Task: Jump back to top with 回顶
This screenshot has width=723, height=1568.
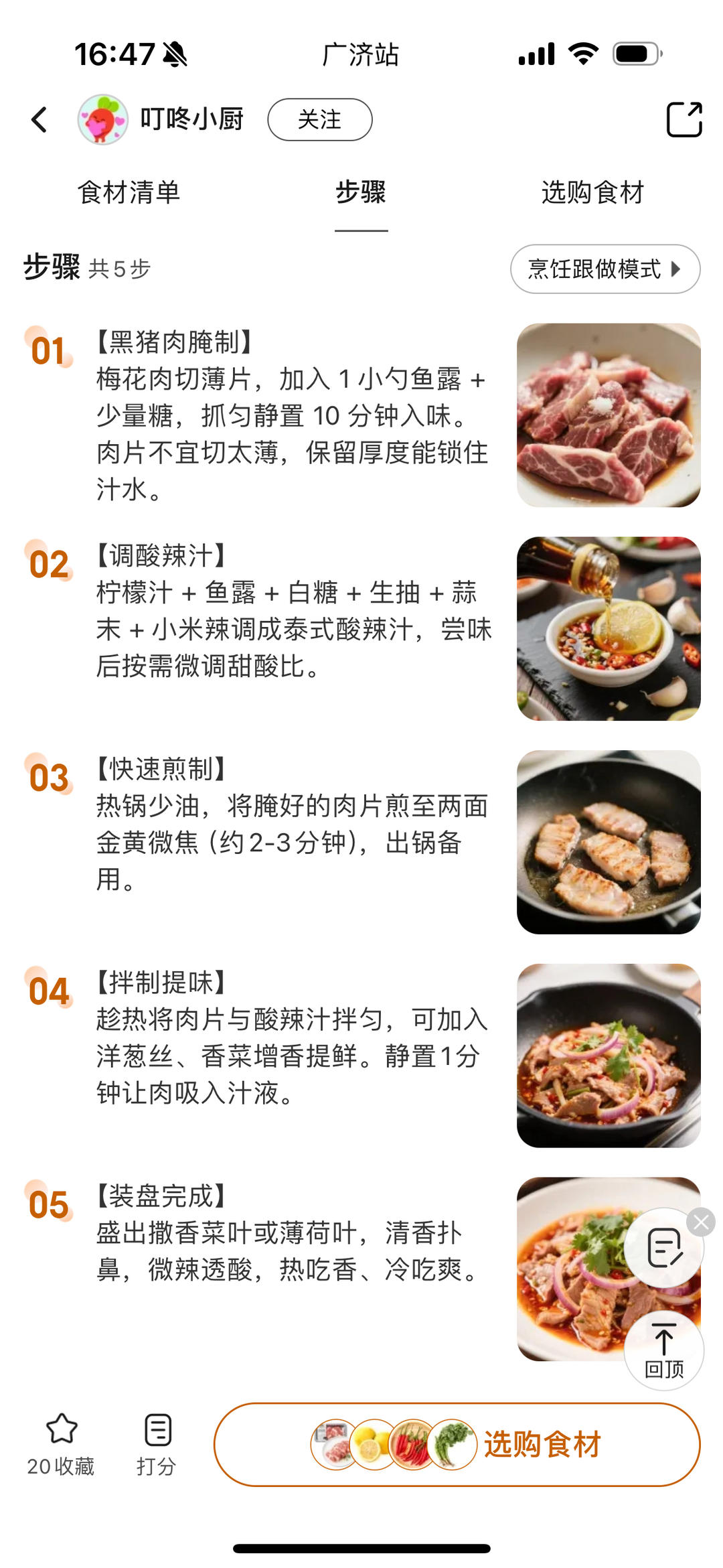Action: coord(663,1350)
